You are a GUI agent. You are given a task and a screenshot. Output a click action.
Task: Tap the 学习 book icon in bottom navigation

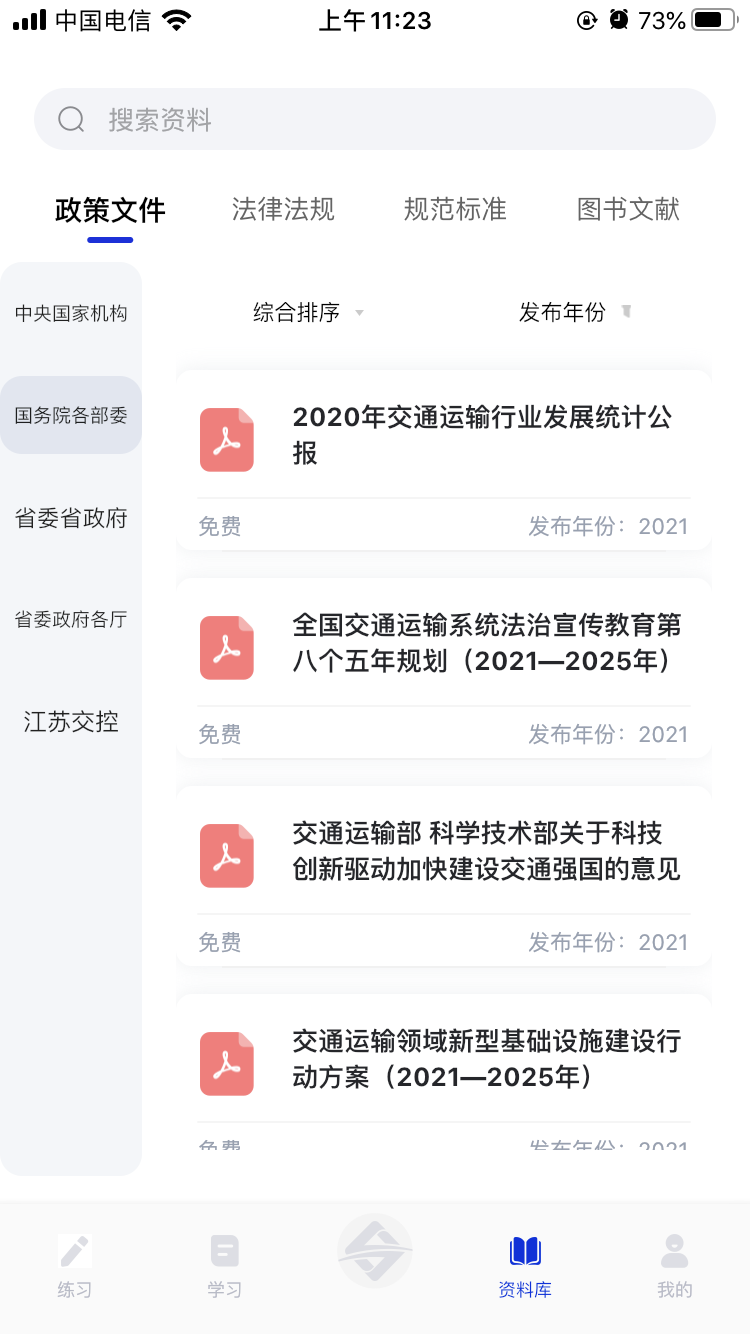point(224,1250)
